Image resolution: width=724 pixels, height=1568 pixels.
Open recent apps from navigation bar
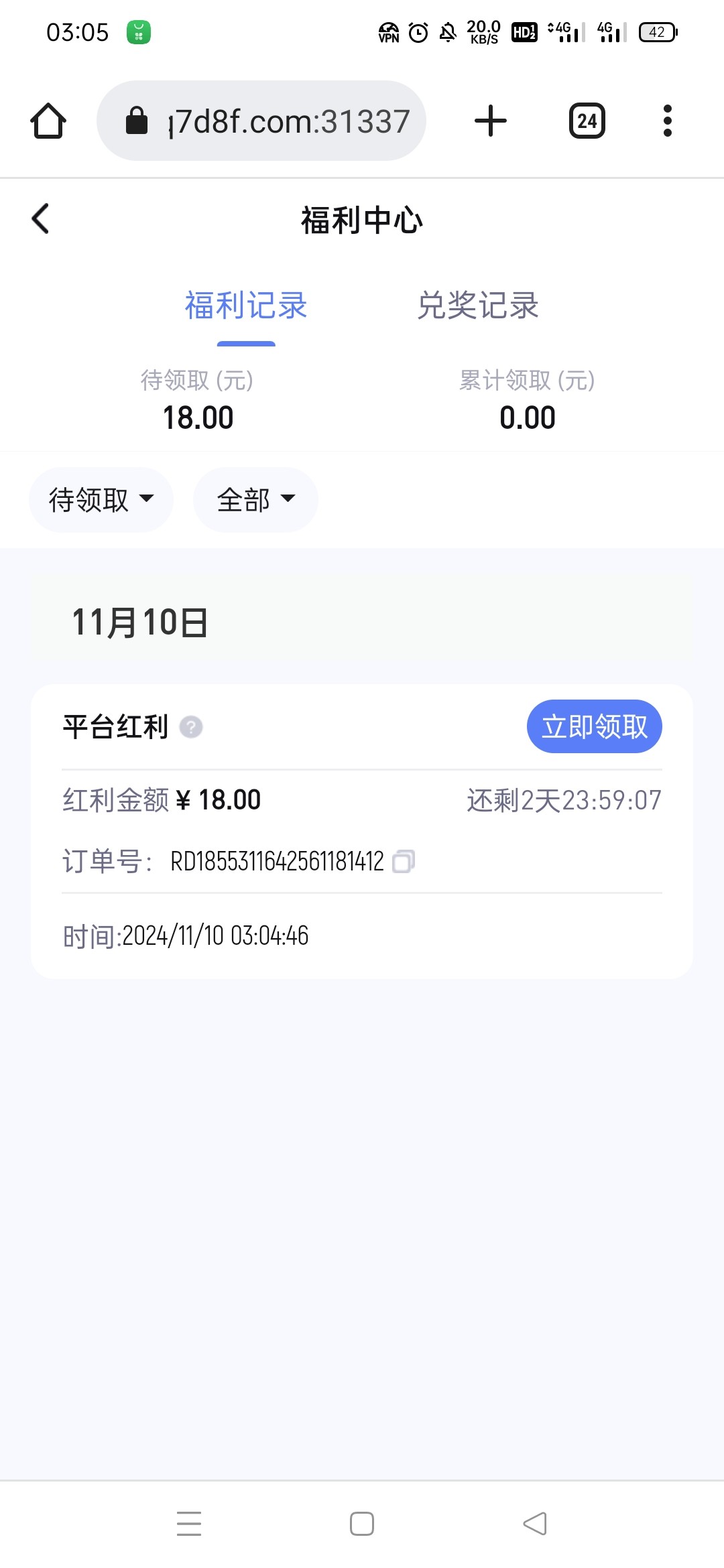click(189, 1523)
